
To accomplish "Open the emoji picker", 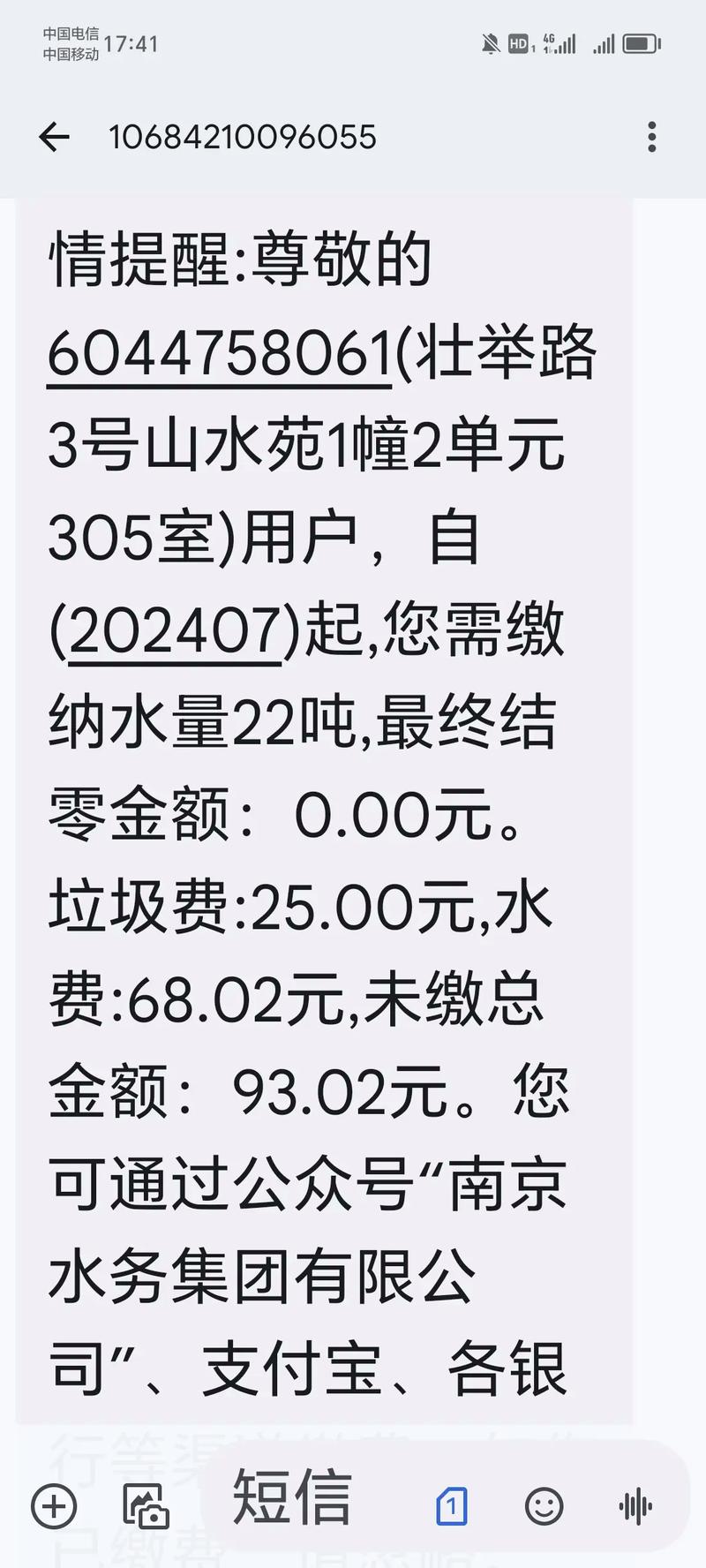I will click(544, 1506).
